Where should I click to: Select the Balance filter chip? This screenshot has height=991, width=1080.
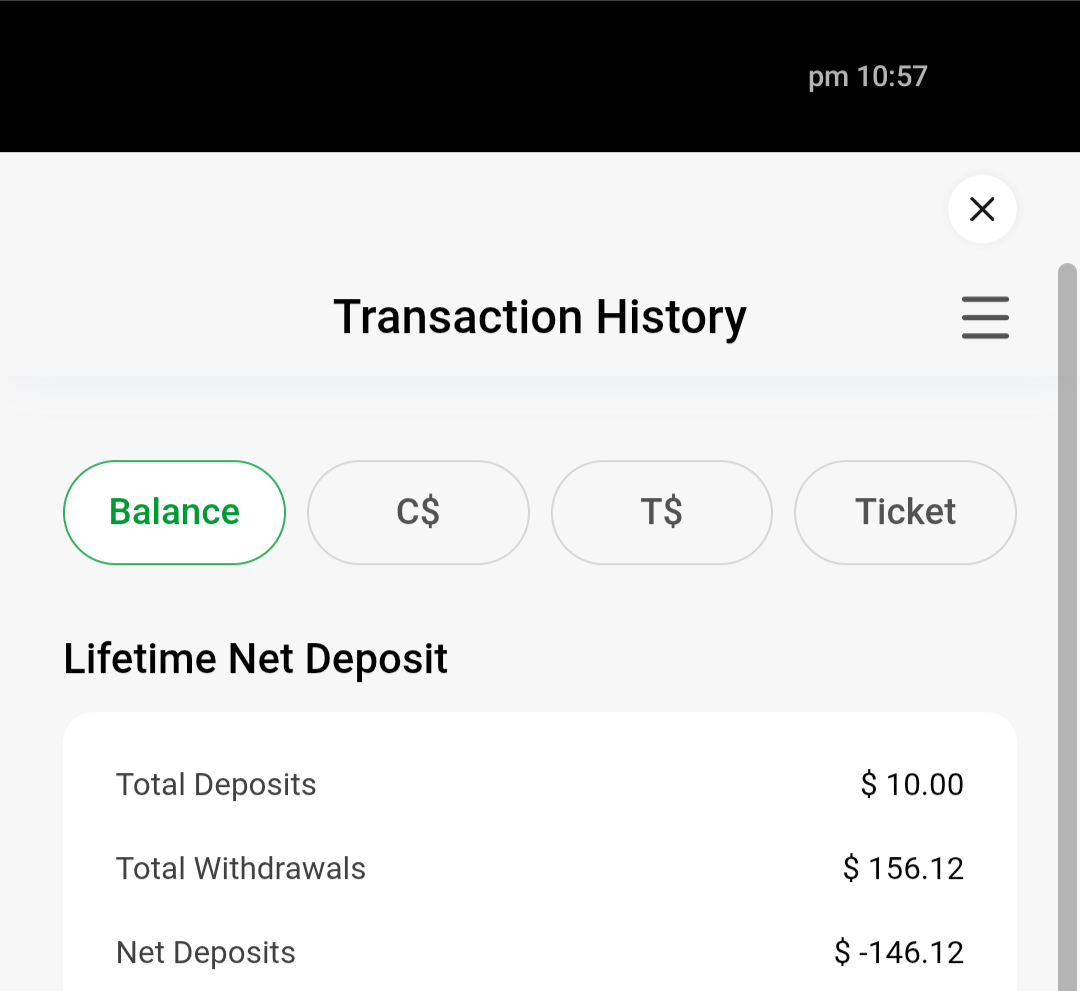(x=174, y=512)
